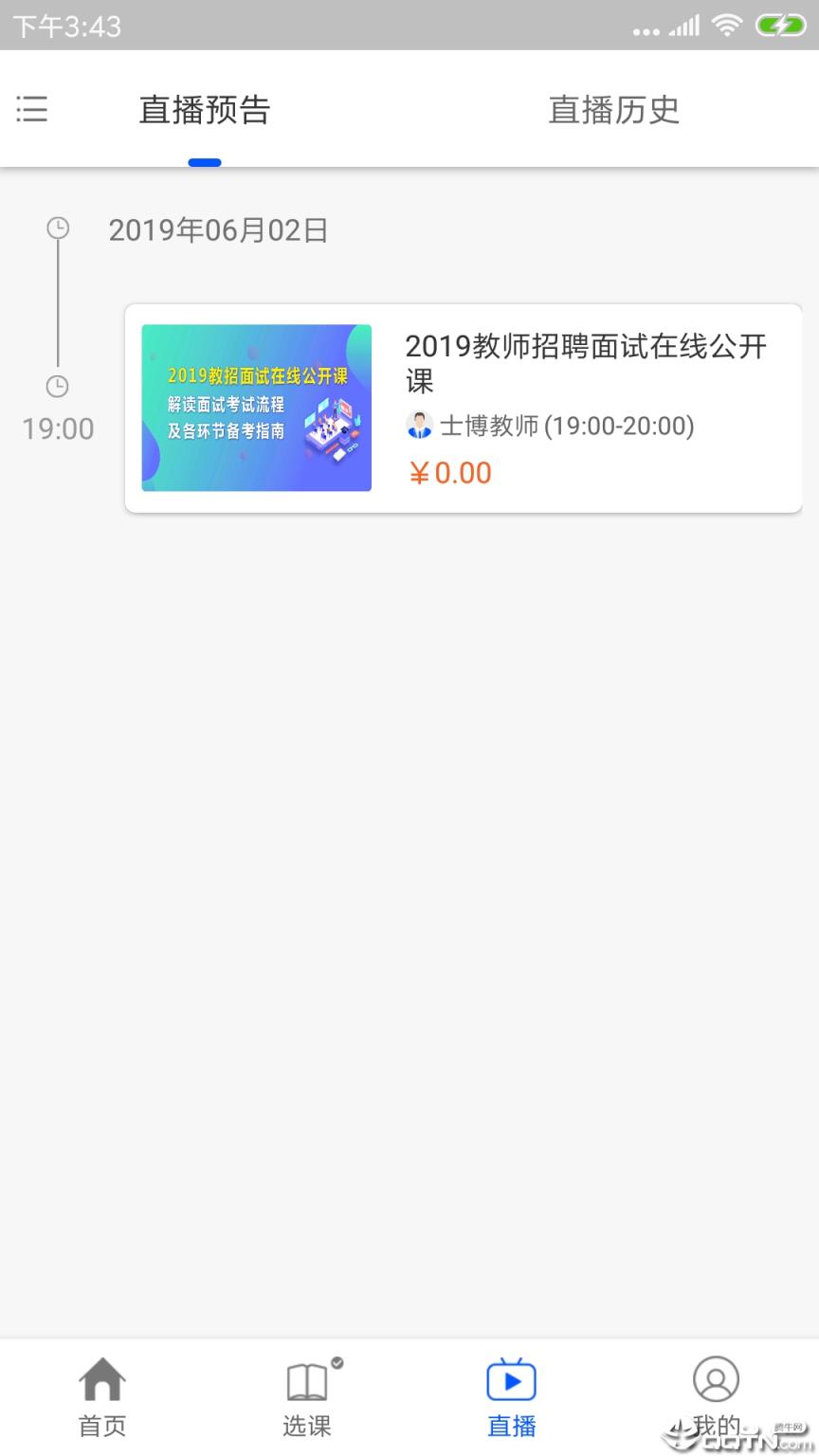Open the list menu icon top left
Screen dimensions: 819x1456
pos(32,109)
